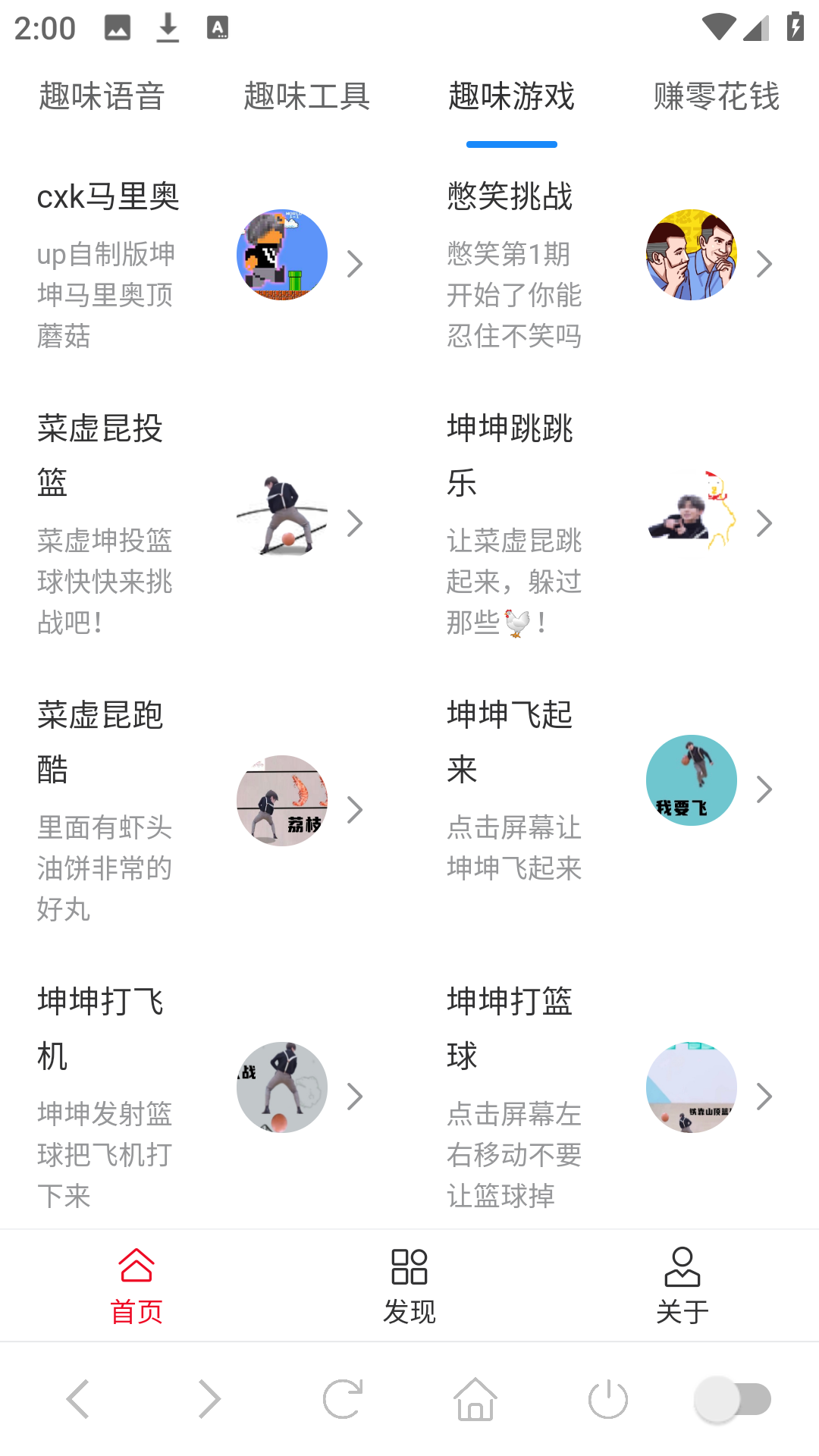
Task: Open the 关于 profile icon
Action: click(682, 1265)
